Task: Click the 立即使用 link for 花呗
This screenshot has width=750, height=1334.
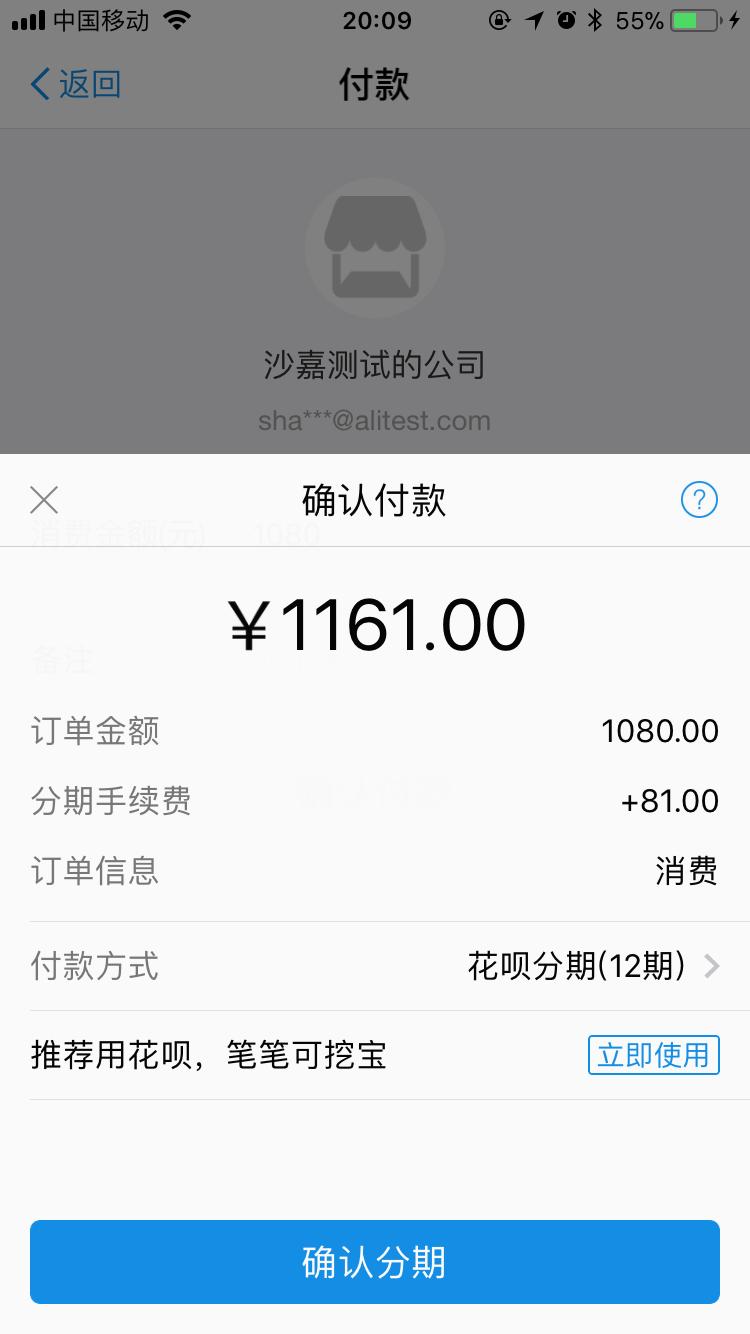Action: [653, 1054]
